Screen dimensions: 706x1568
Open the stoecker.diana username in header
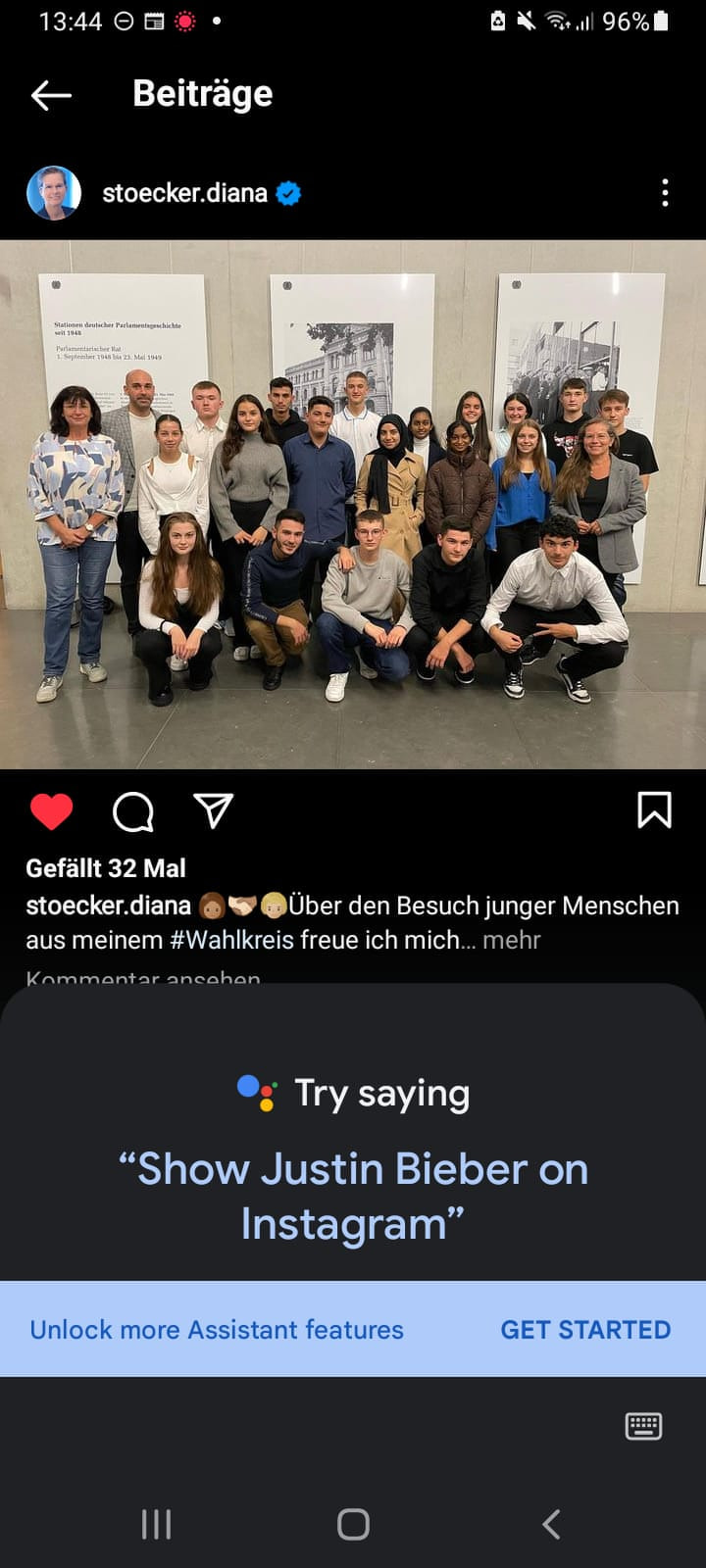[x=185, y=193]
